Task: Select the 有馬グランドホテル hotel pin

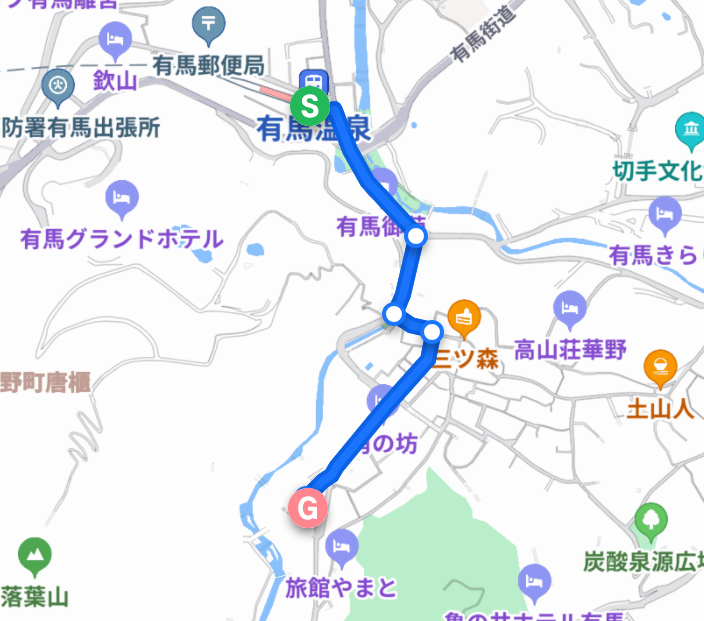Action: tap(122, 195)
